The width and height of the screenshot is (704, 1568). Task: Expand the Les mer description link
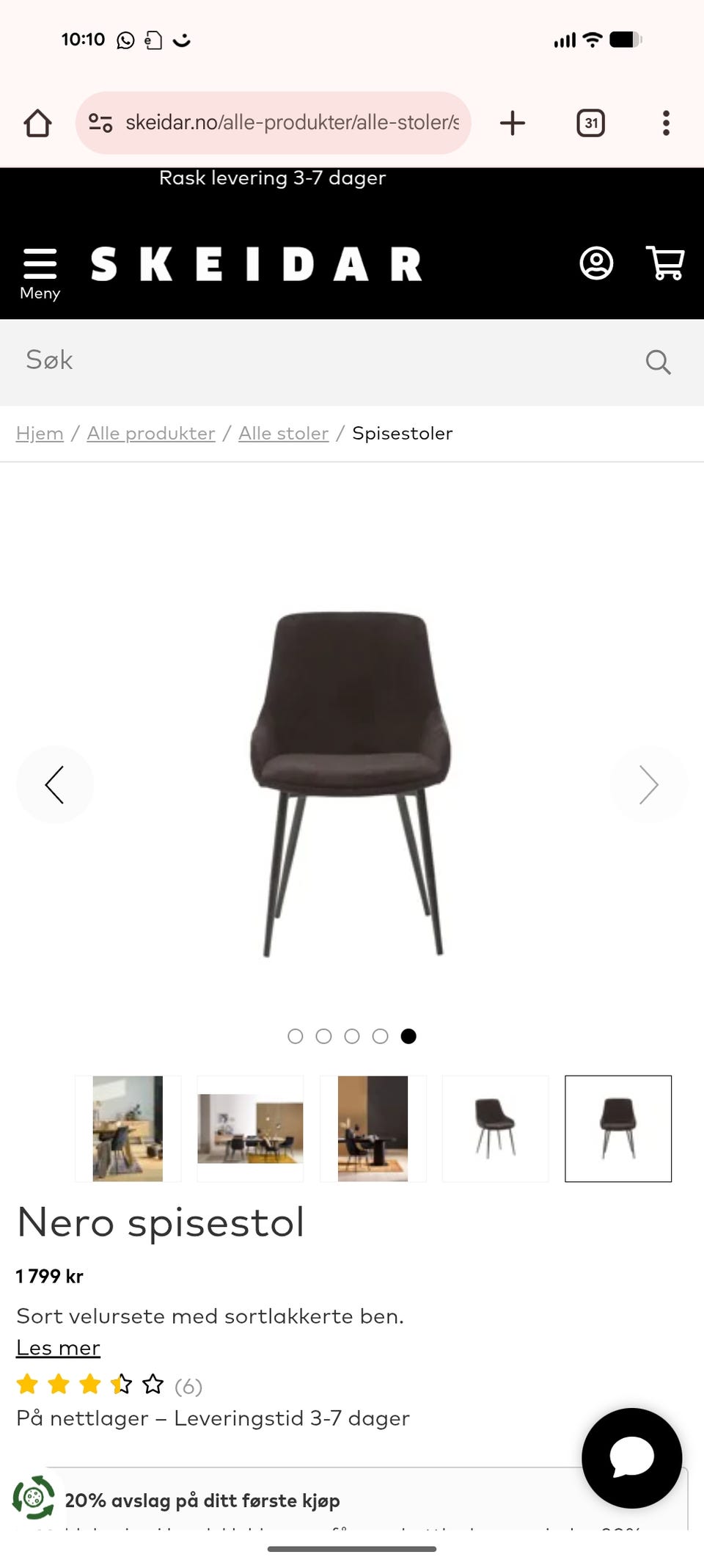(58, 1348)
